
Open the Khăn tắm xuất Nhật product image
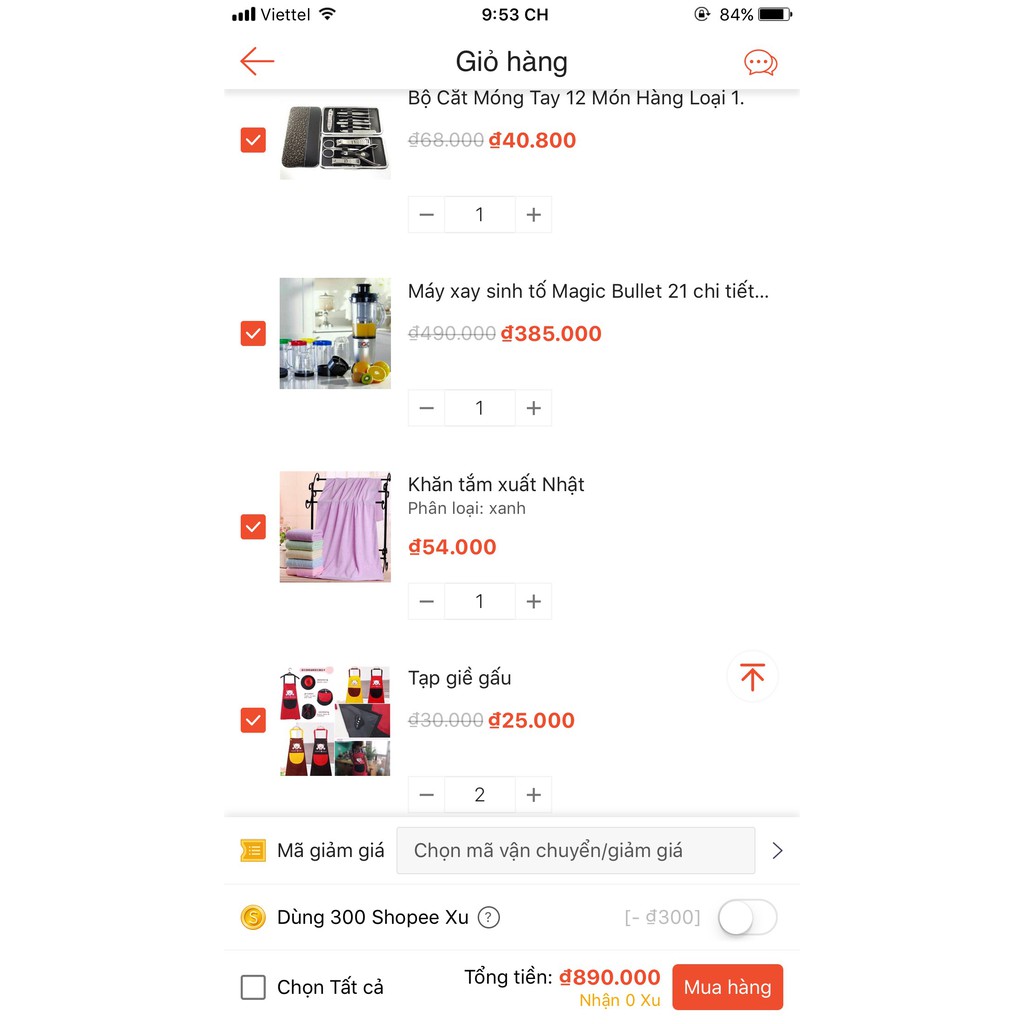[x=335, y=527]
